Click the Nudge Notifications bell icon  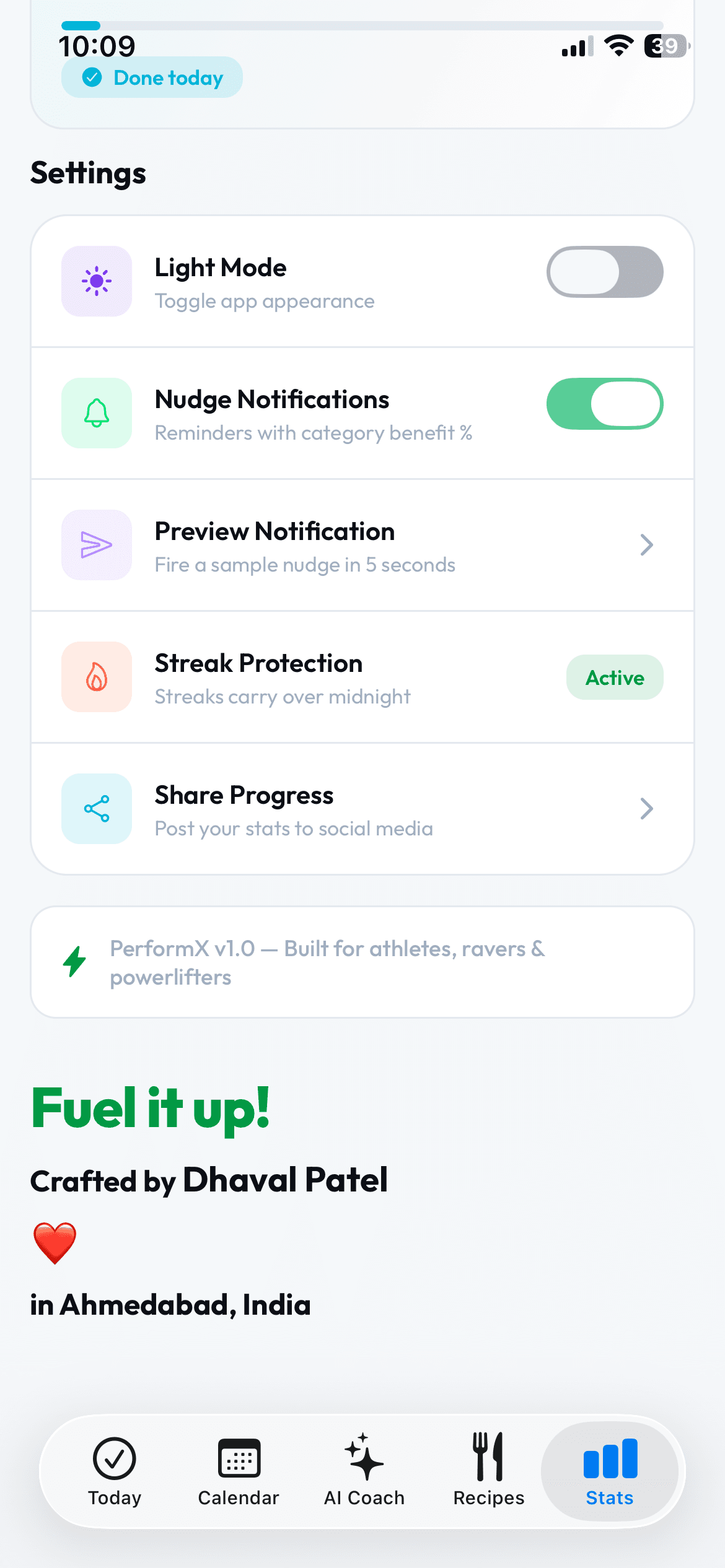96,414
